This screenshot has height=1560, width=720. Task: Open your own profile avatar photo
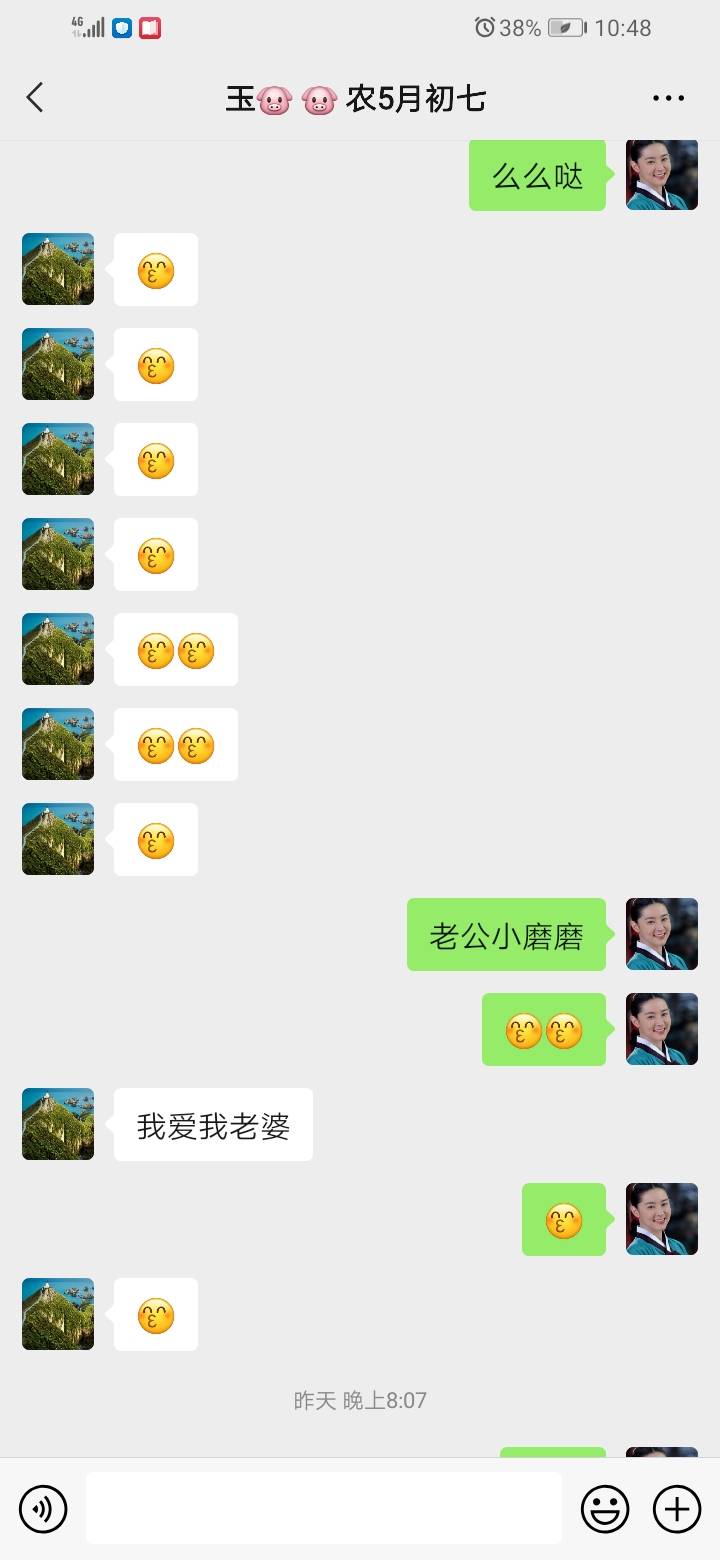click(661, 175)
